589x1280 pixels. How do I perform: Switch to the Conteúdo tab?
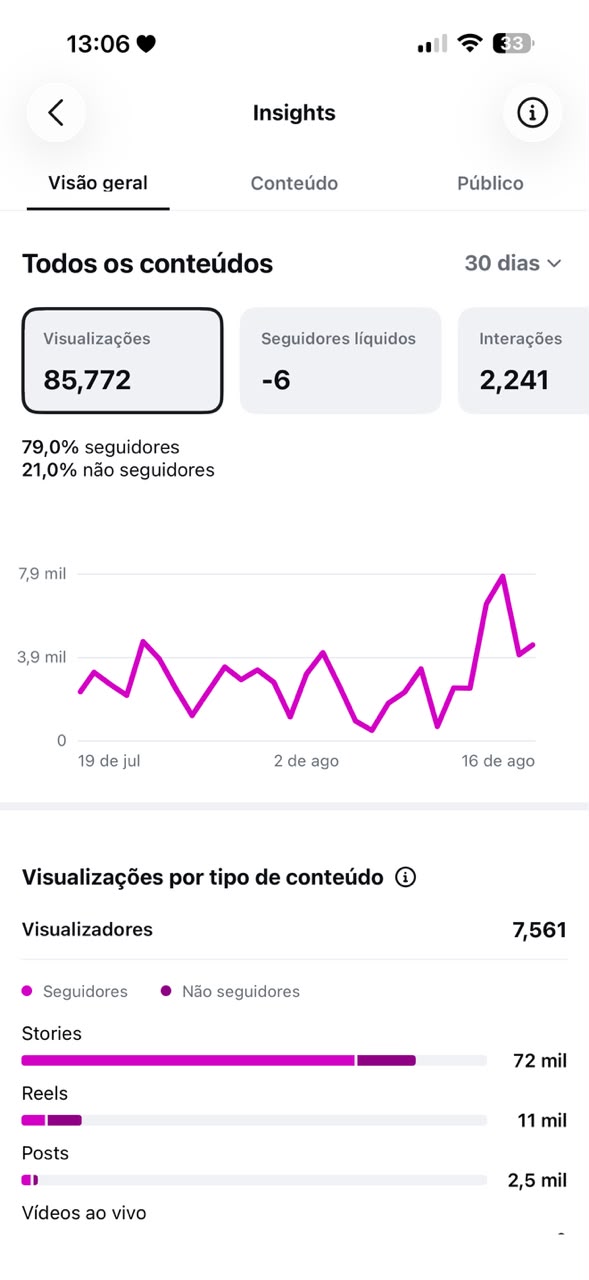pos(294,183)
